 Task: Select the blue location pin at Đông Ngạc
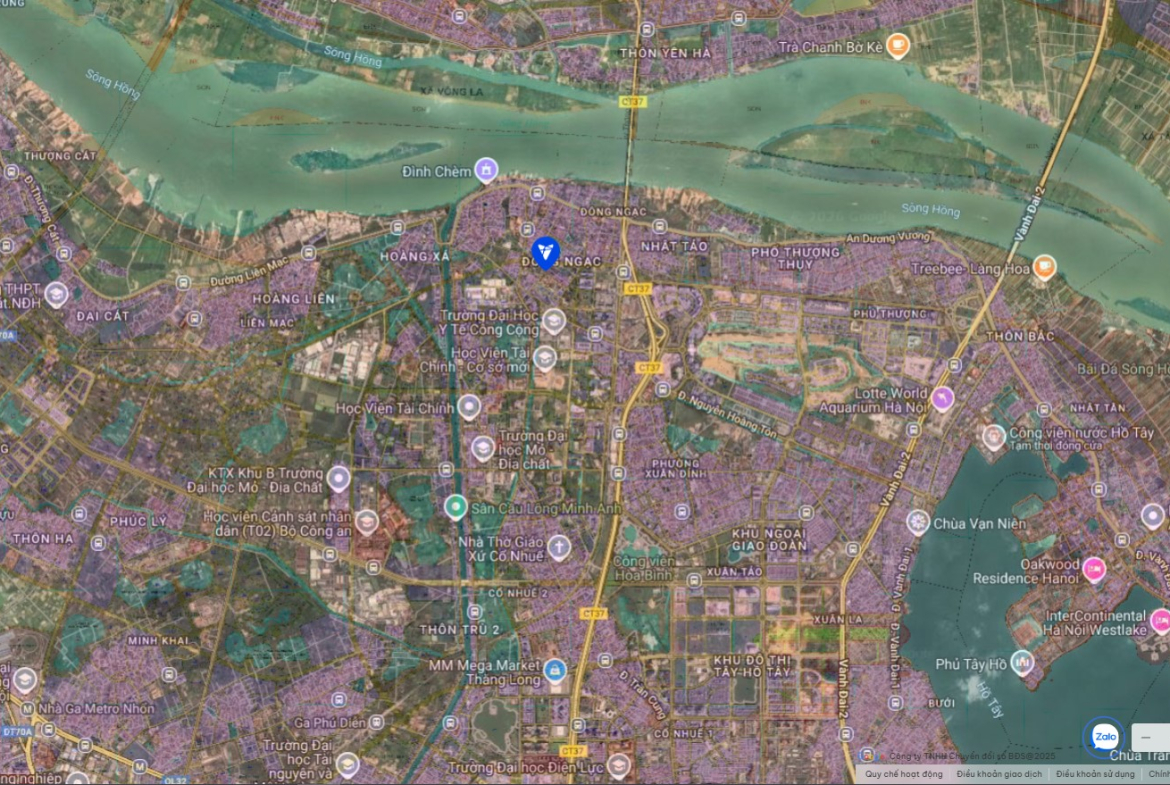coord(545,252)
